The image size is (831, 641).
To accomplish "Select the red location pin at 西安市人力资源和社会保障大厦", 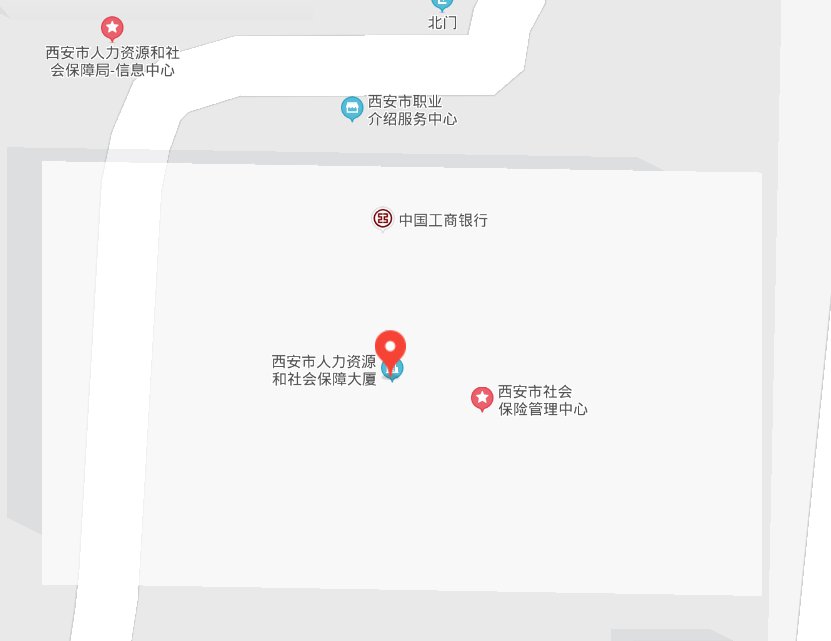I will click(x=390, y=346).
